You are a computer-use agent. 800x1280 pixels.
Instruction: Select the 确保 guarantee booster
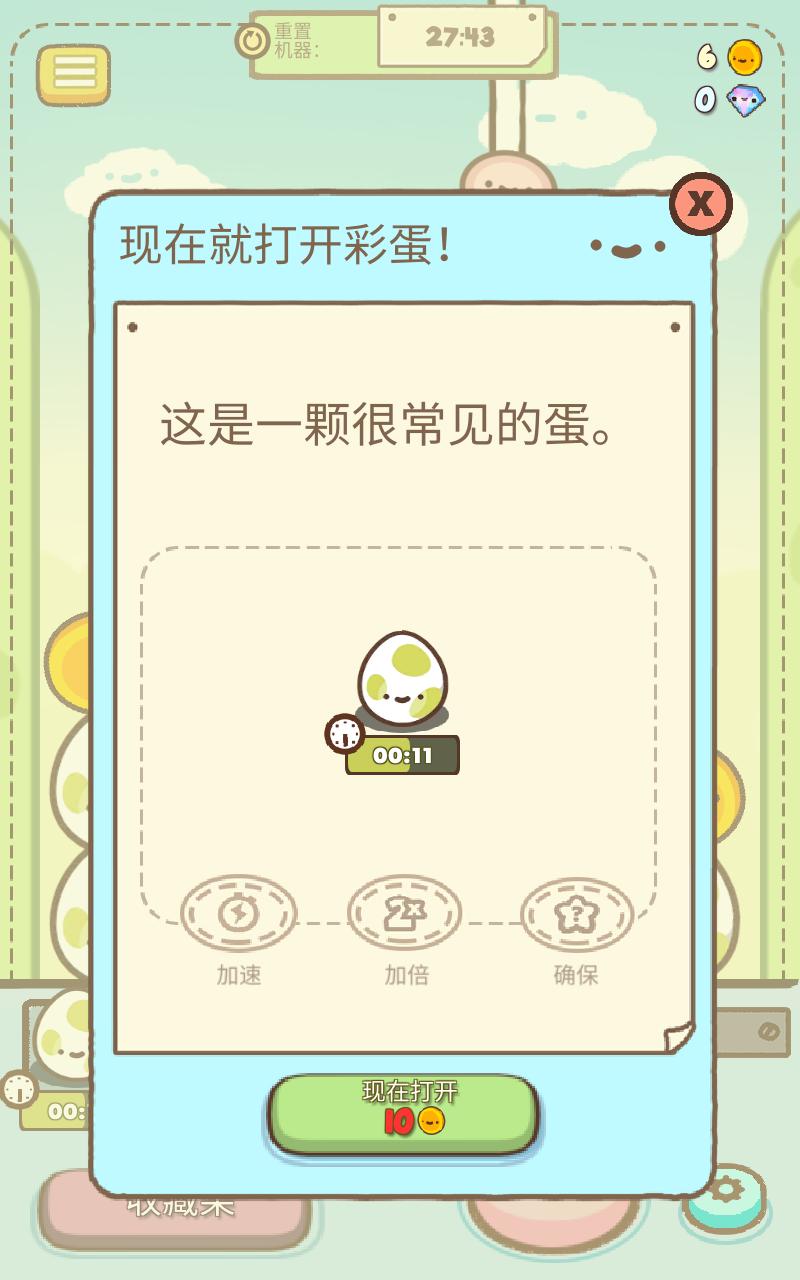(576, 913)
